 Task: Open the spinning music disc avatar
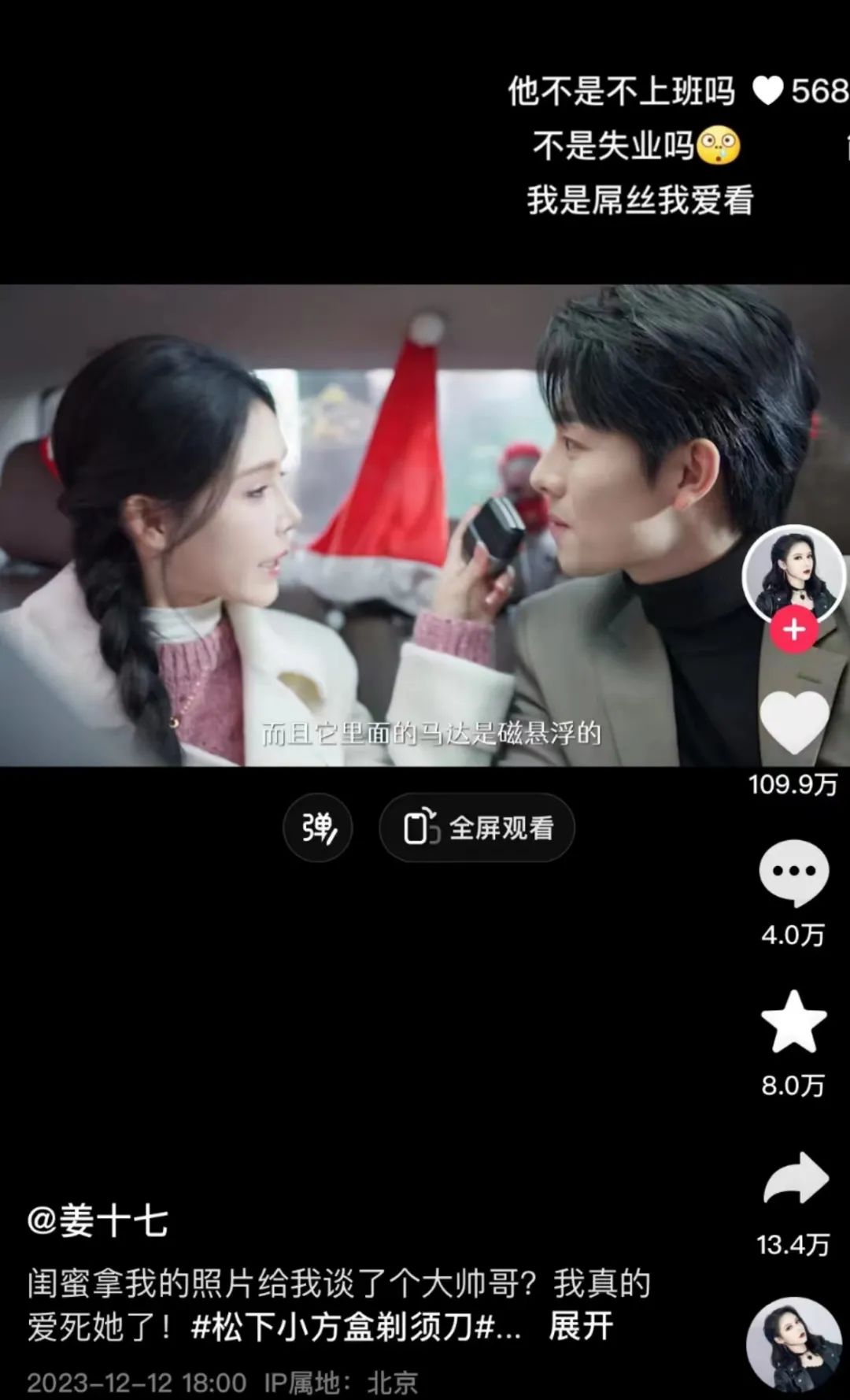coord(793,1345)
